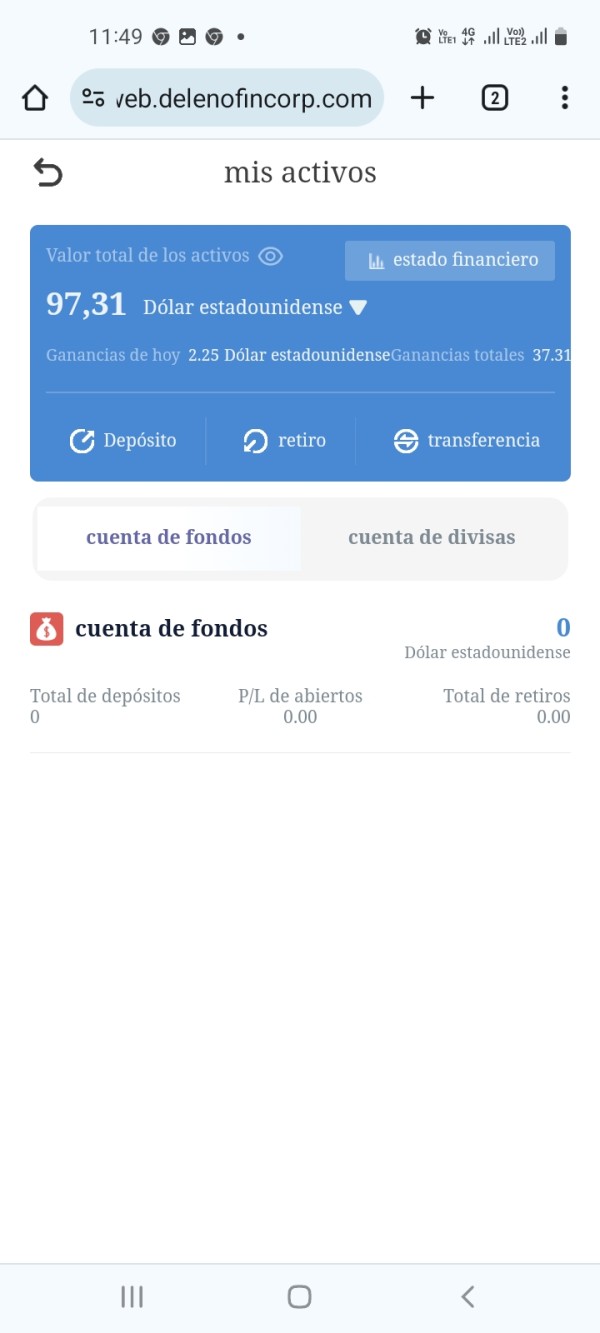Open recent apps from navigation bar

click(132, 1297)
